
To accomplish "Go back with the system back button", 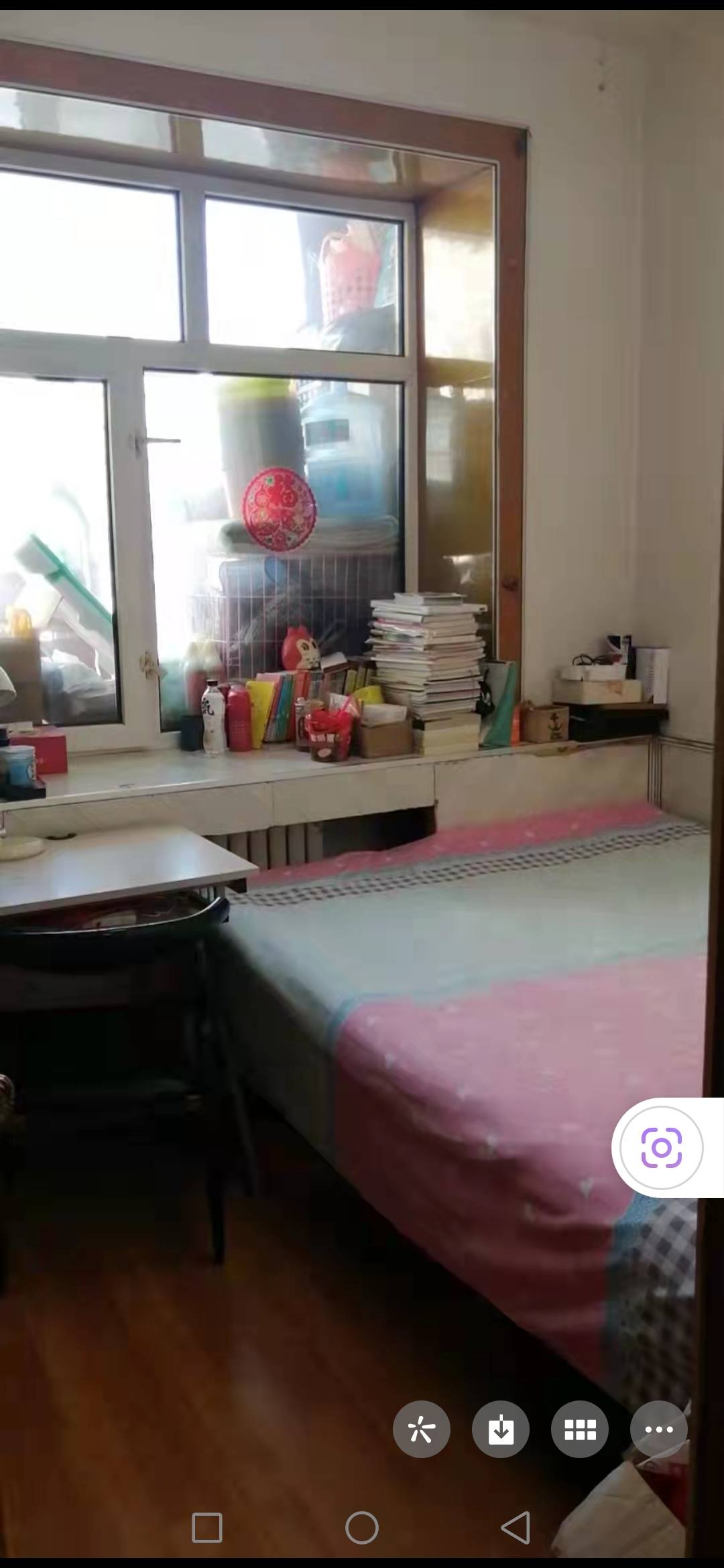I will [x=516, y=1528].
